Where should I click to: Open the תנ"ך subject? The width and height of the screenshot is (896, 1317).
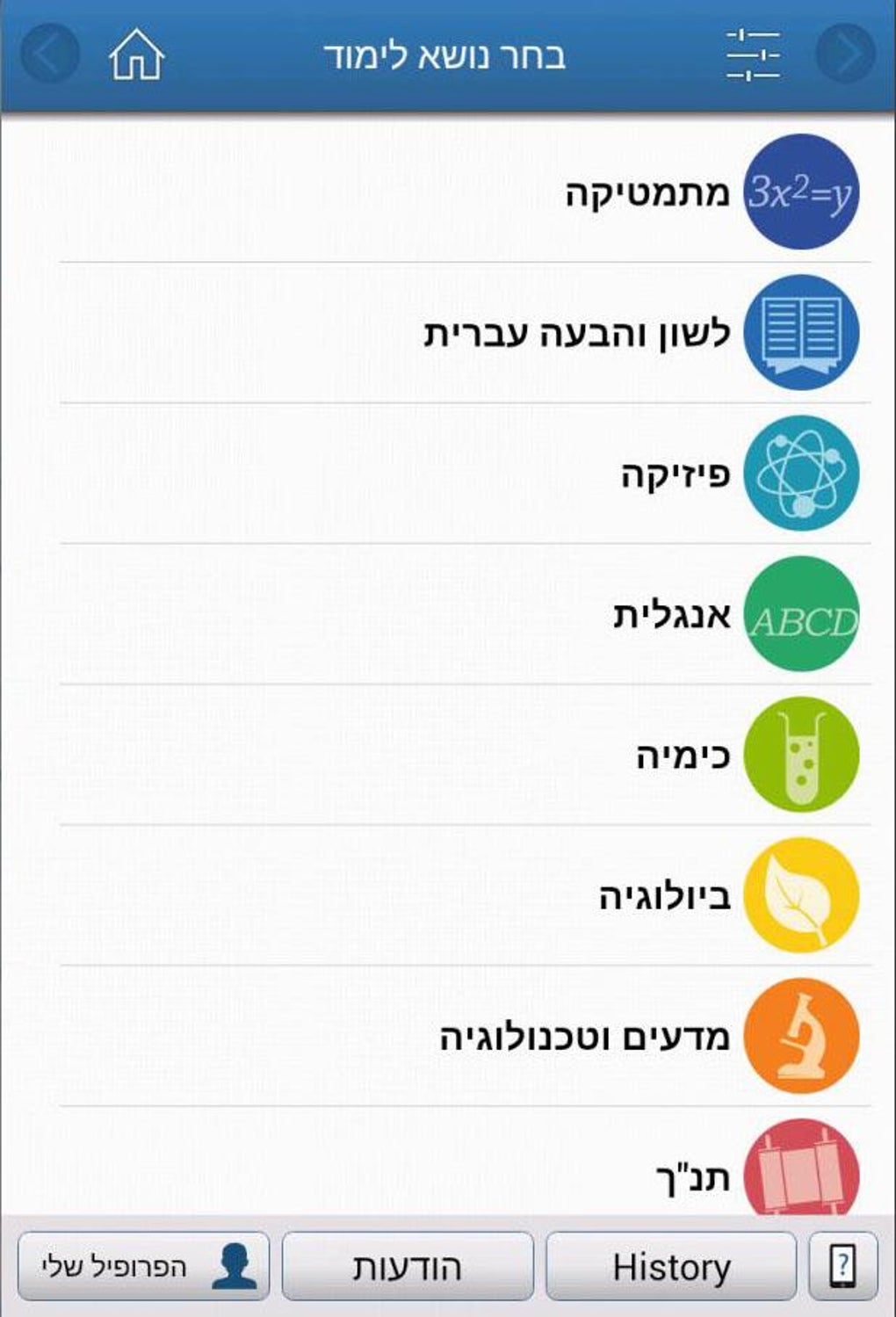tap(693, 1176)
